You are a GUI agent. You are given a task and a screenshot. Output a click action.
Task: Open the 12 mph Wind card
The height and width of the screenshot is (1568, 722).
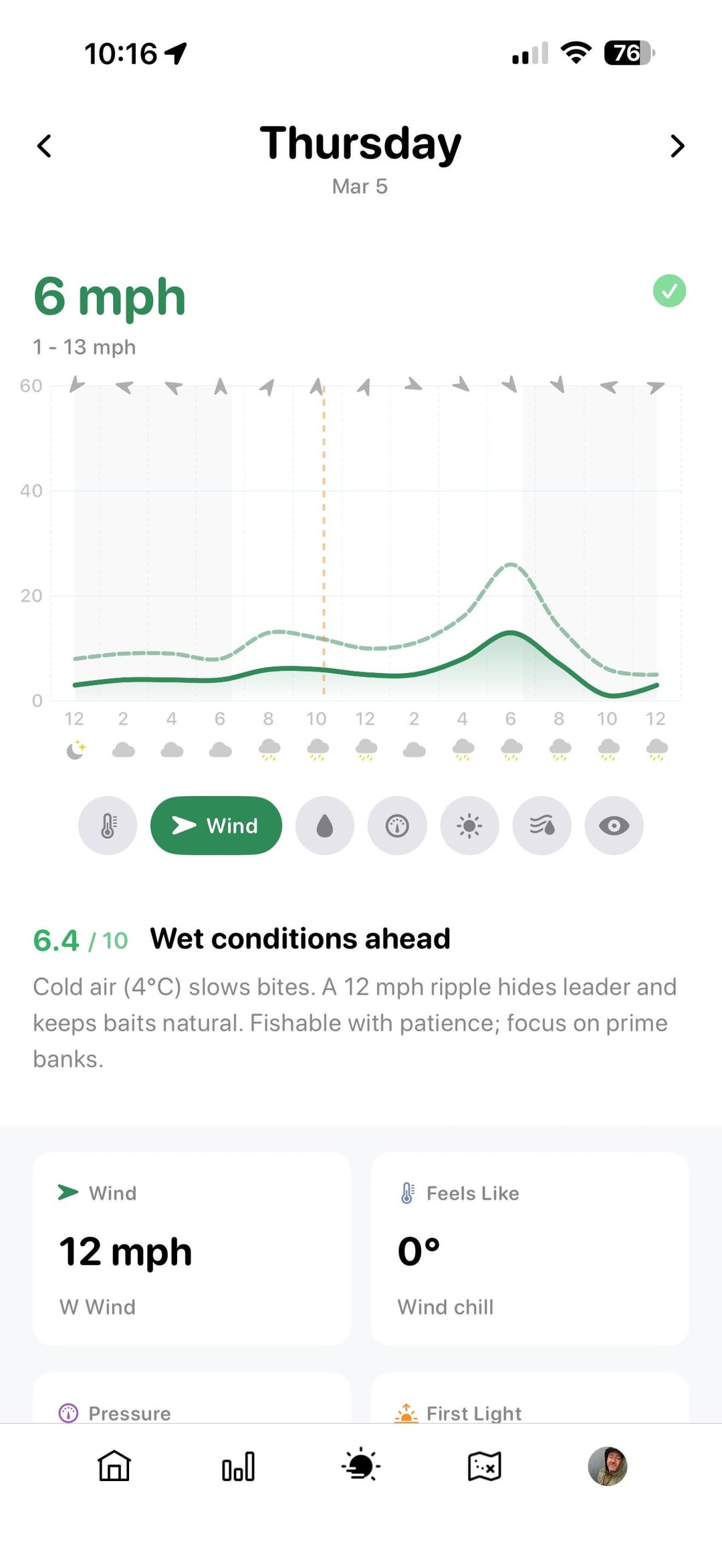pos(192,1249)
